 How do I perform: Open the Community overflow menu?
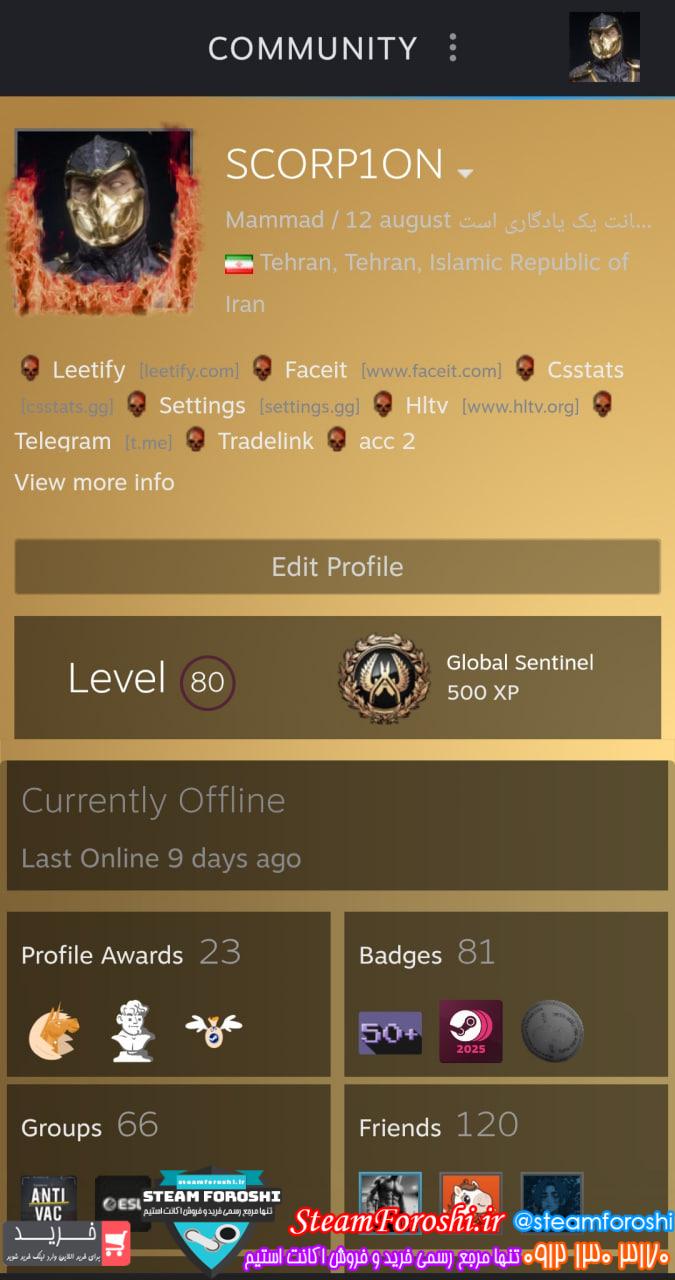tap(453, 48)
